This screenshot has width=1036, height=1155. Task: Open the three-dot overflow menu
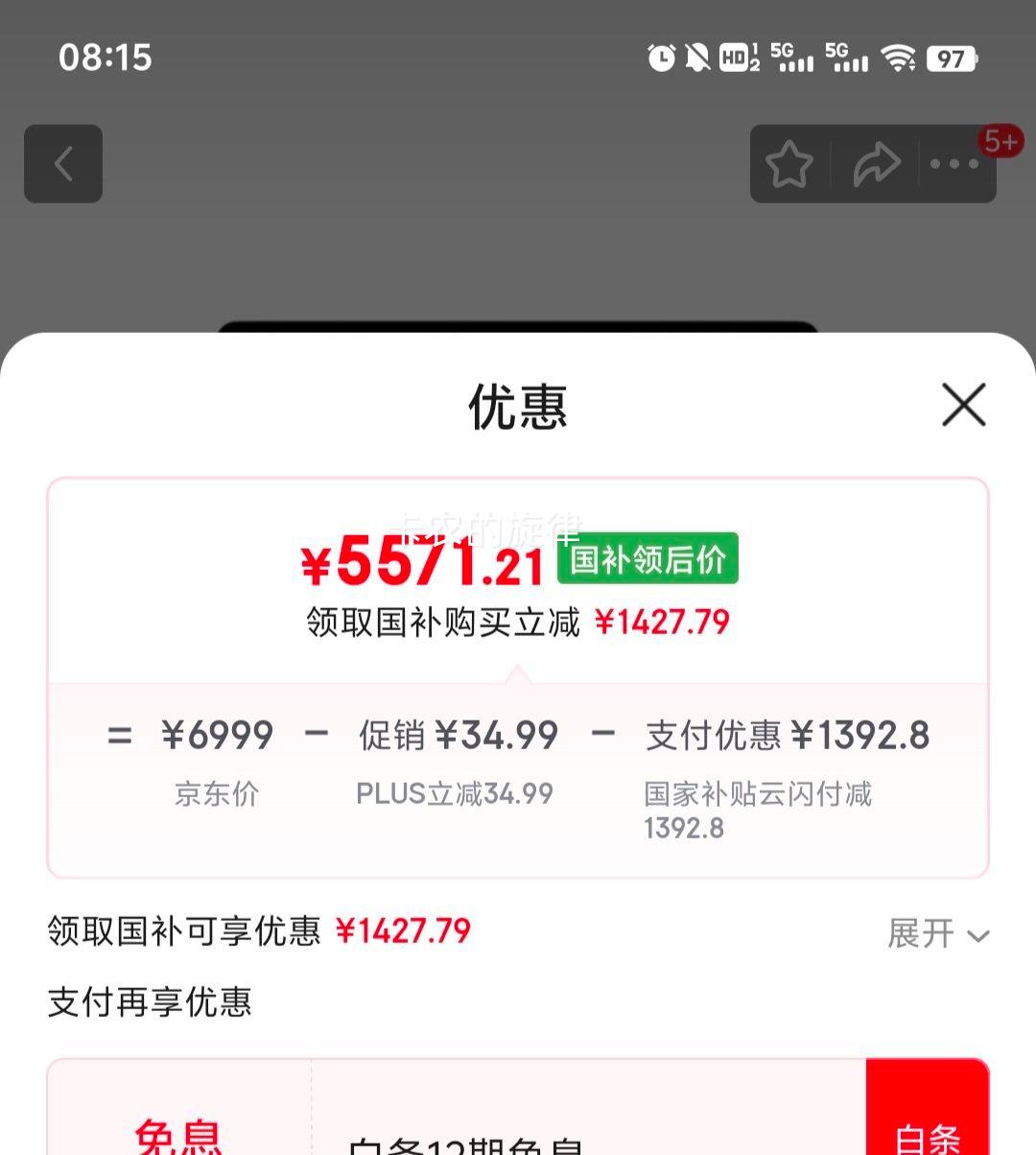pos(954,165)
